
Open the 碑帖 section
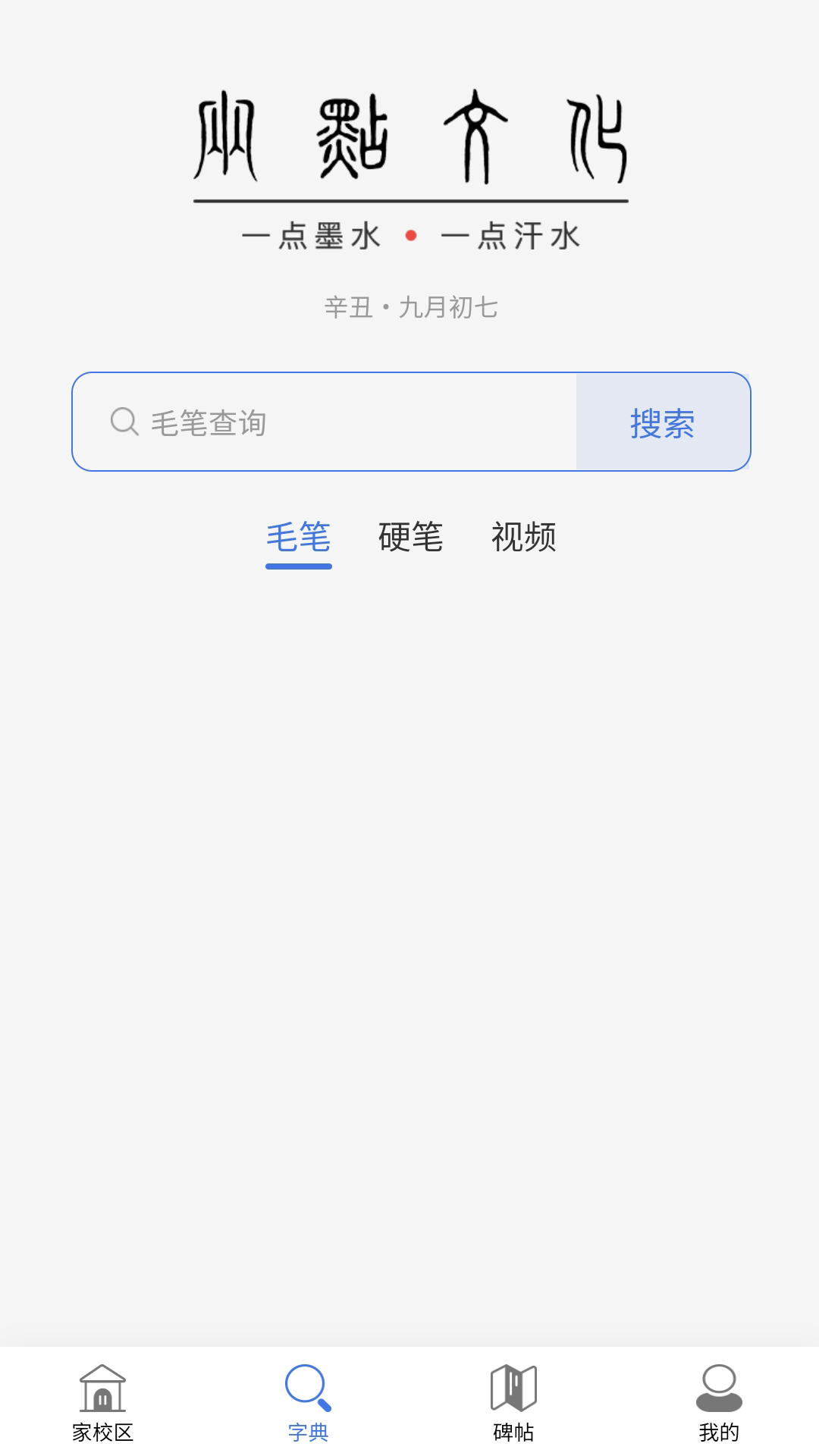[513, 1403]
